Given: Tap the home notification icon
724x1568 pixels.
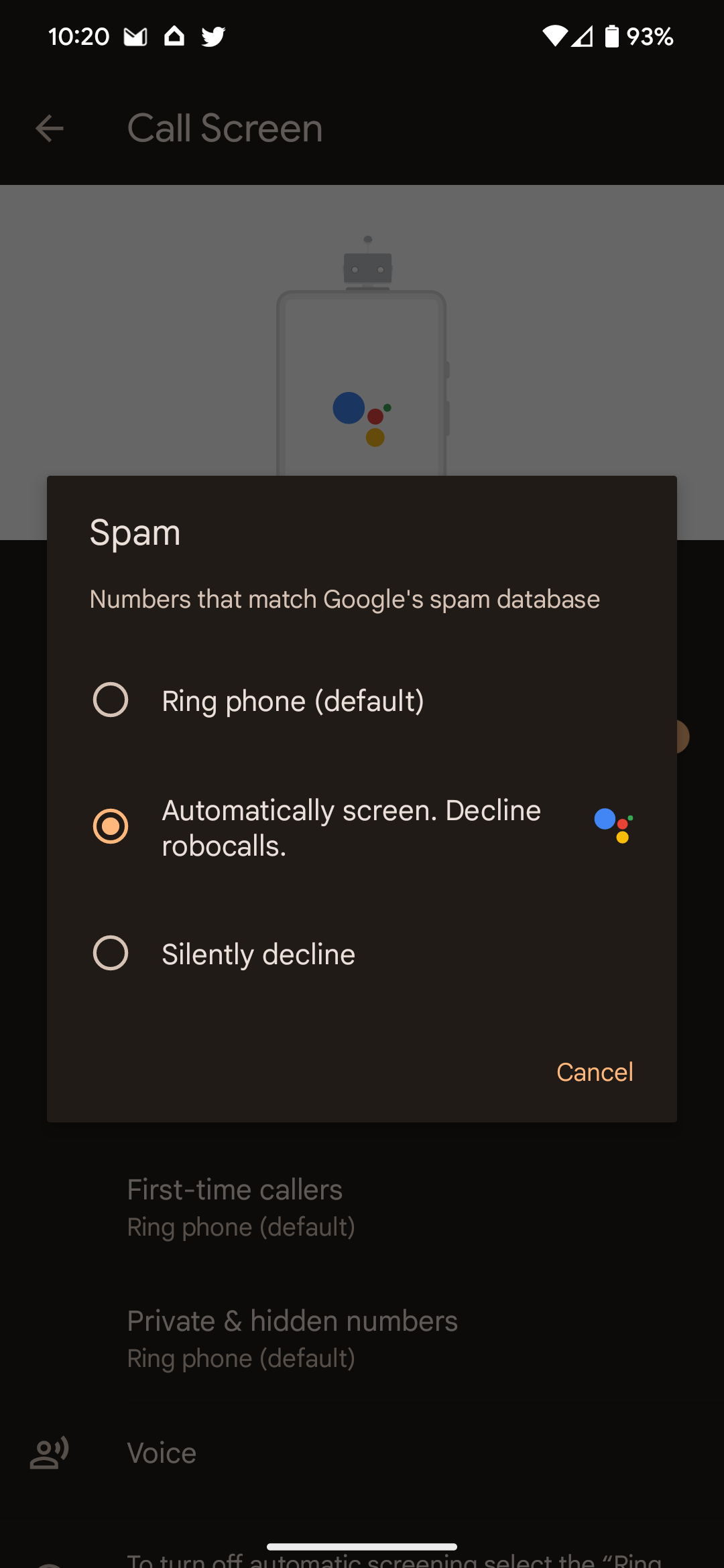Looking at the screenshot, I should tap(174, 36).
